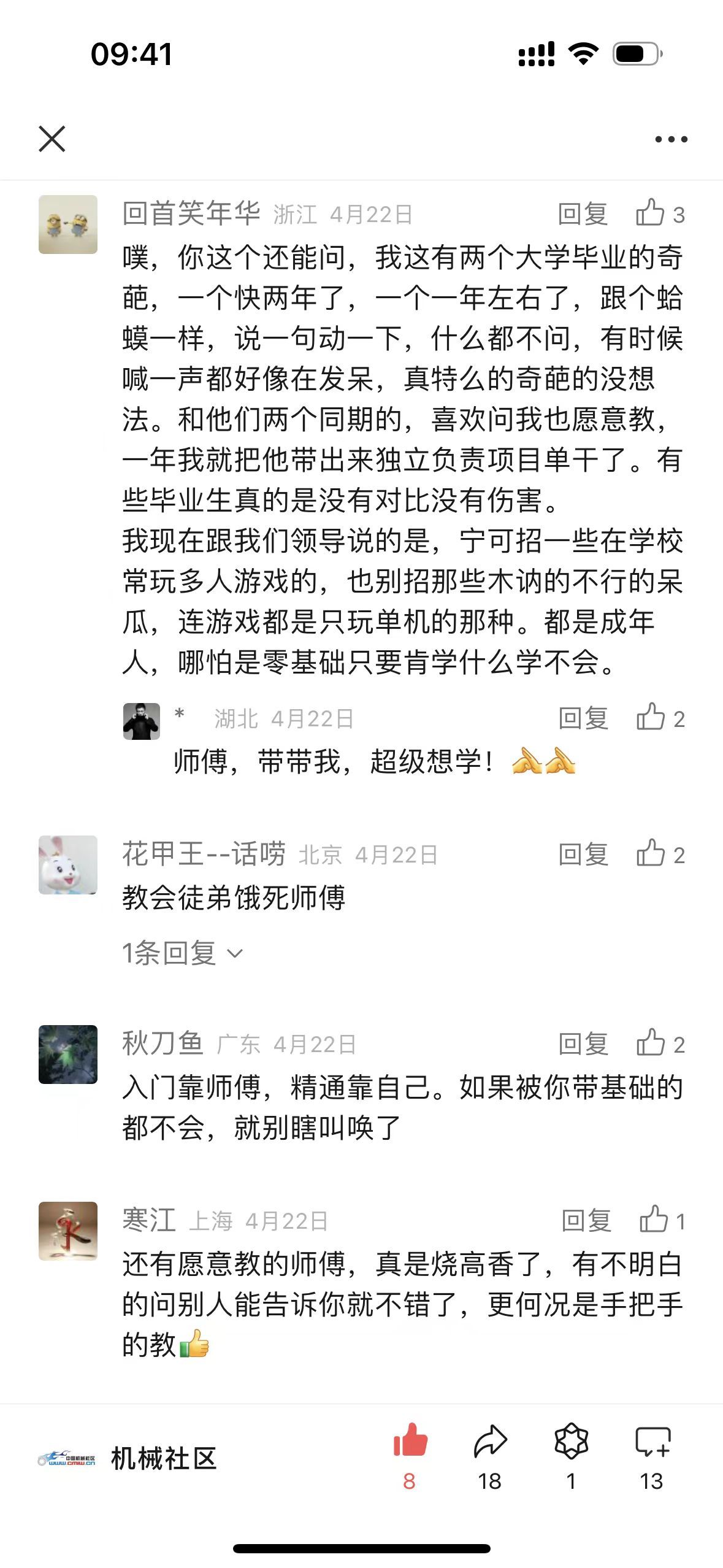This screenshot has width=723, height=1568.
Task: Open the 机械社区 account
Action: (128, 1459)
